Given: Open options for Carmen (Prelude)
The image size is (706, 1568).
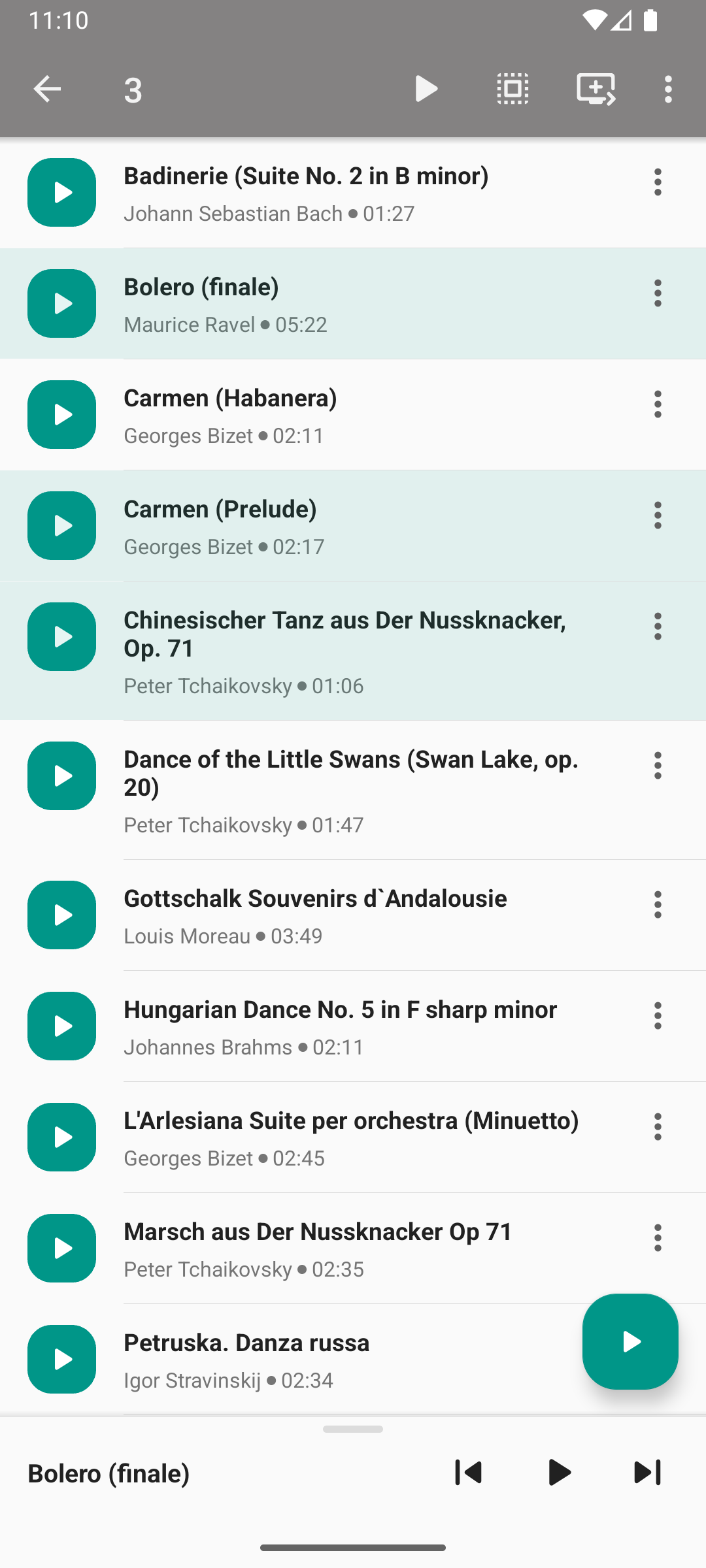Looking at the screenshot, I should (658, 515).
